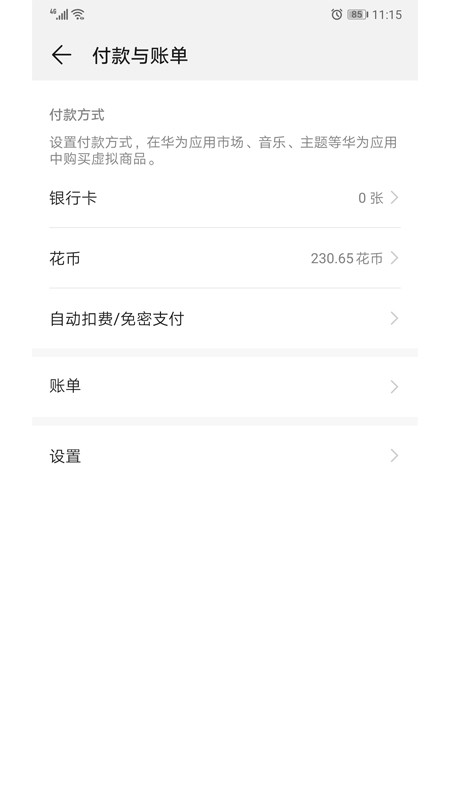This screenshot has width=450, height=800.
Task: Open the 银行卡 row
Action: coord(224,198)
